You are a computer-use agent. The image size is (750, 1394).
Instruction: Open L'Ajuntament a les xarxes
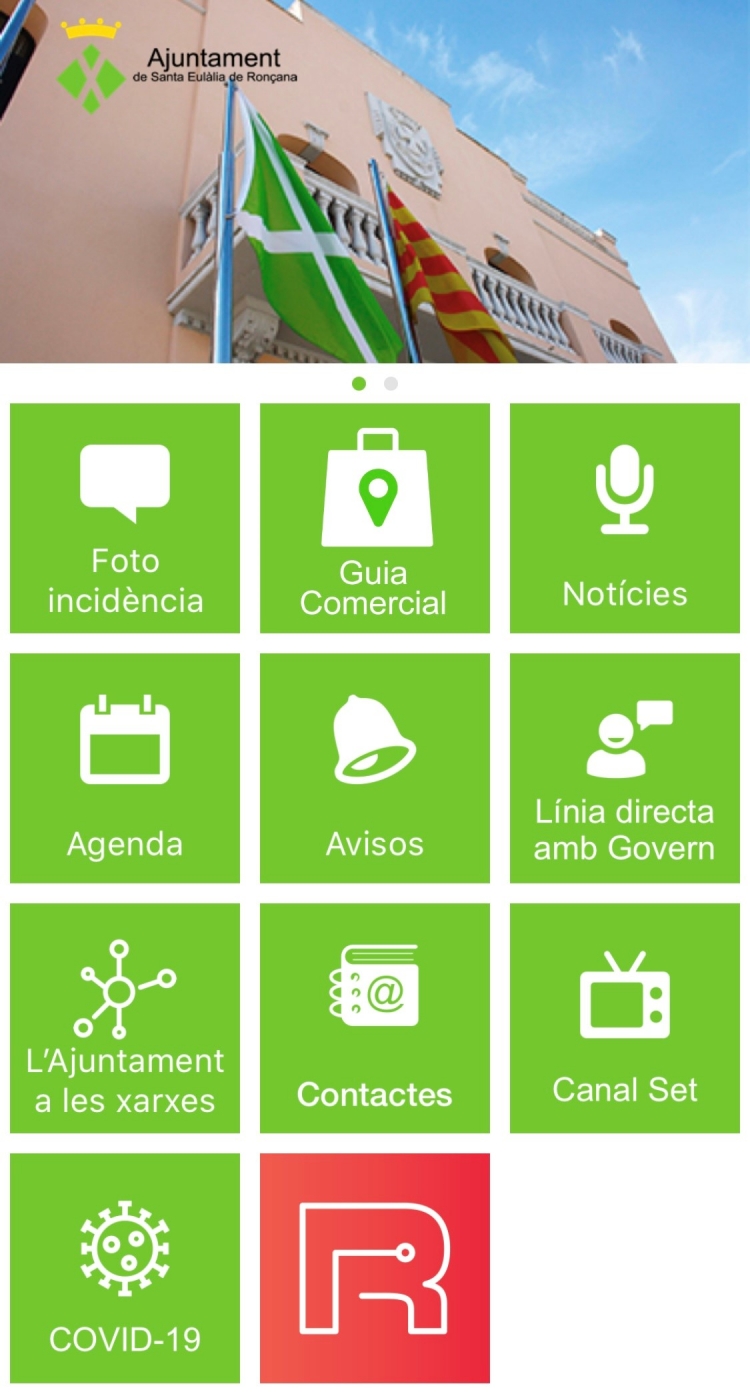pyautogui.click(x=125, y=1018)
